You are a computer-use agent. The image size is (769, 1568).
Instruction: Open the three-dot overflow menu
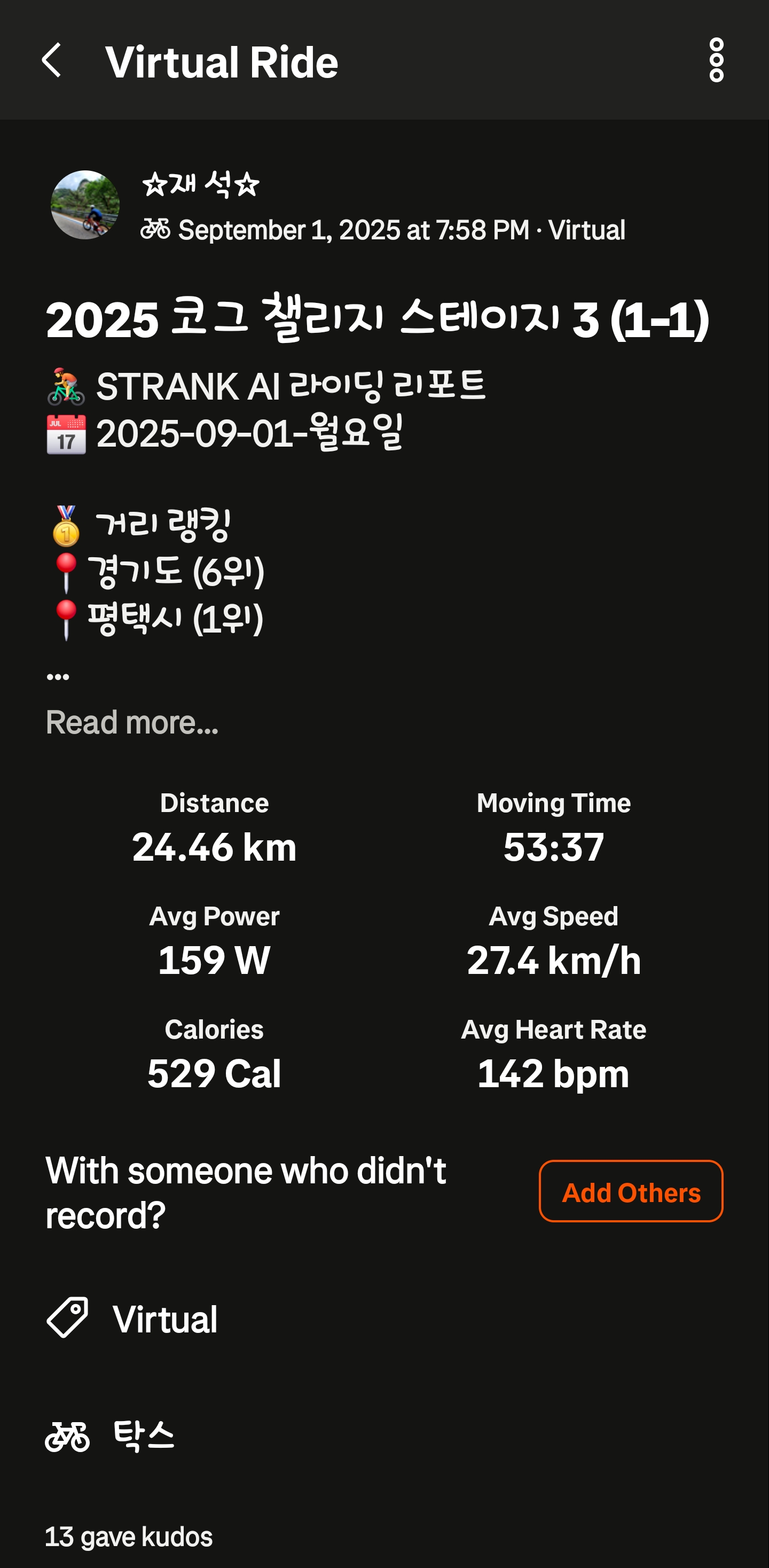tap(716, 60)
